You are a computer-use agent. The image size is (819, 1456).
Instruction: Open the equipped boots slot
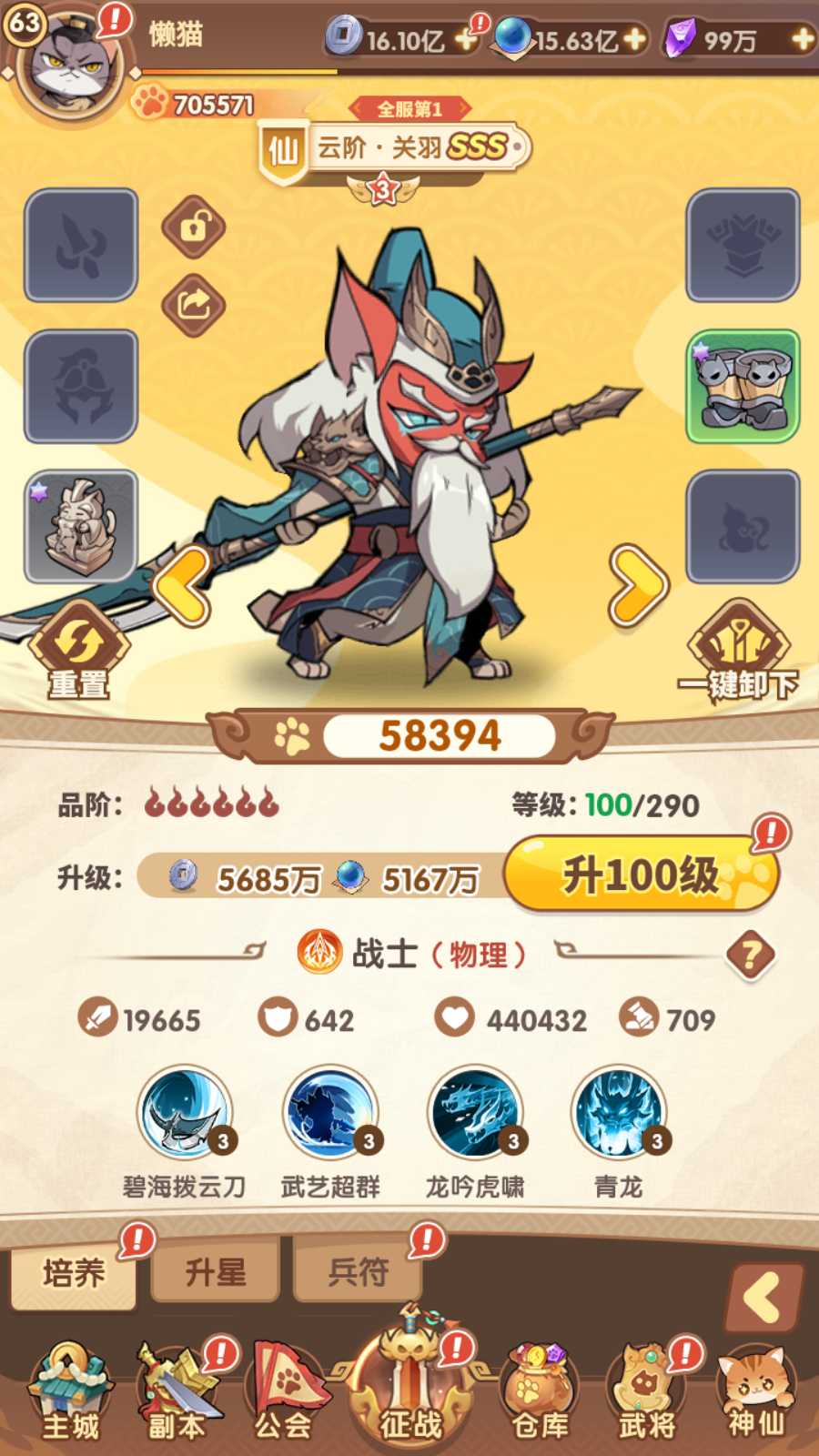click(743, 387)
